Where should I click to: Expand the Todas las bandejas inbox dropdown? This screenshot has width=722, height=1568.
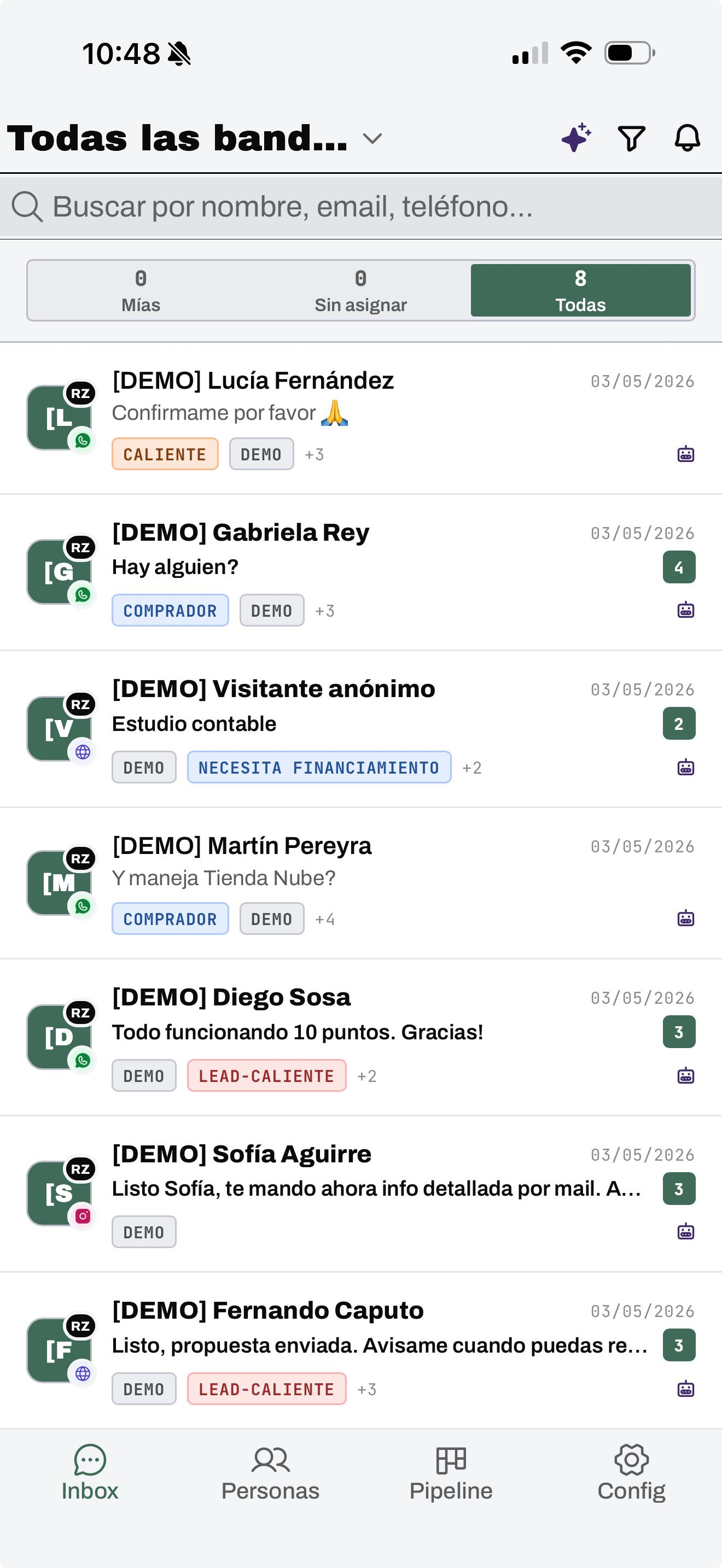pyautogui.click(x=195, y=138)
